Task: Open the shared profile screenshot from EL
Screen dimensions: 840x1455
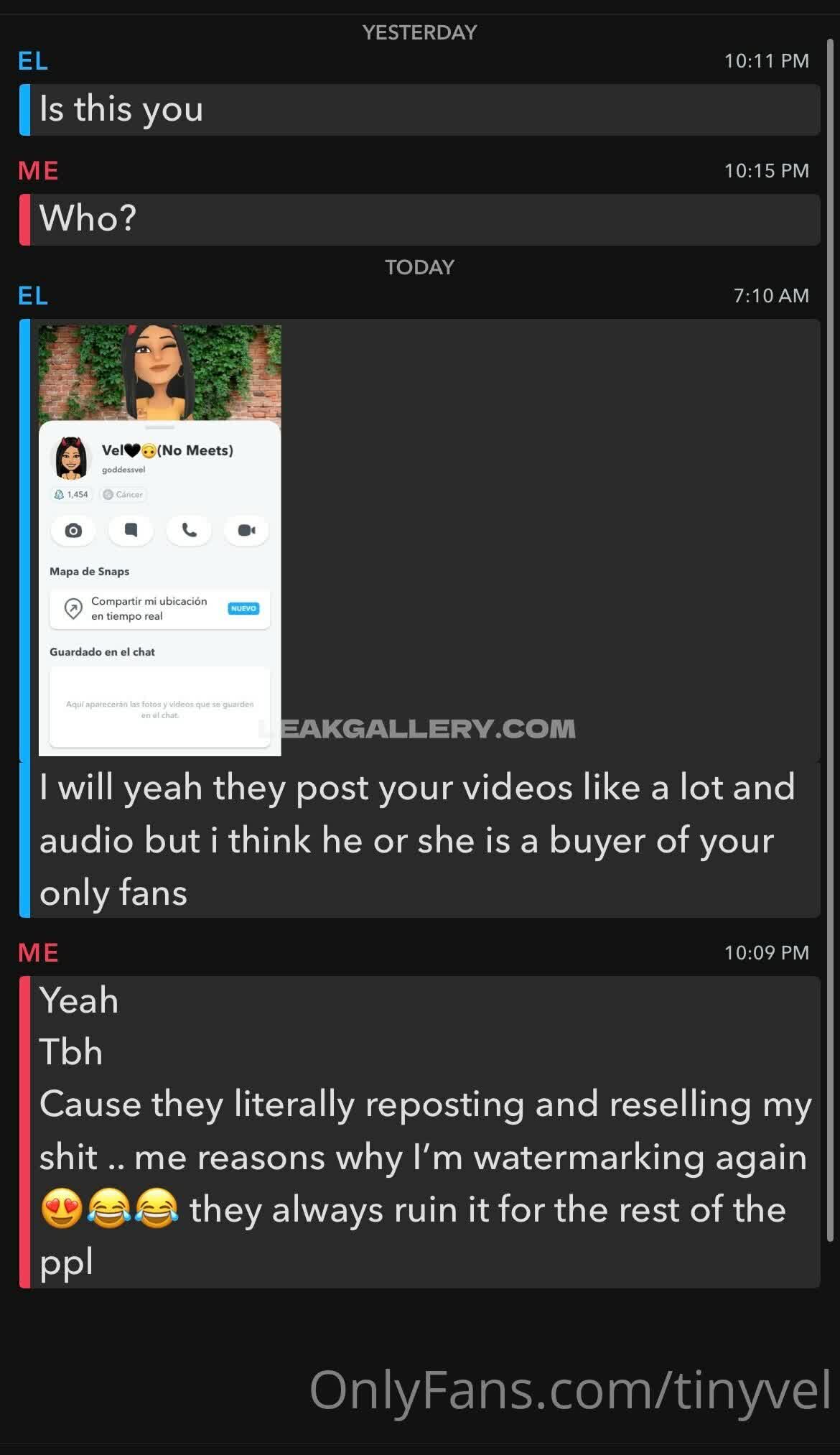Action: 159,540
